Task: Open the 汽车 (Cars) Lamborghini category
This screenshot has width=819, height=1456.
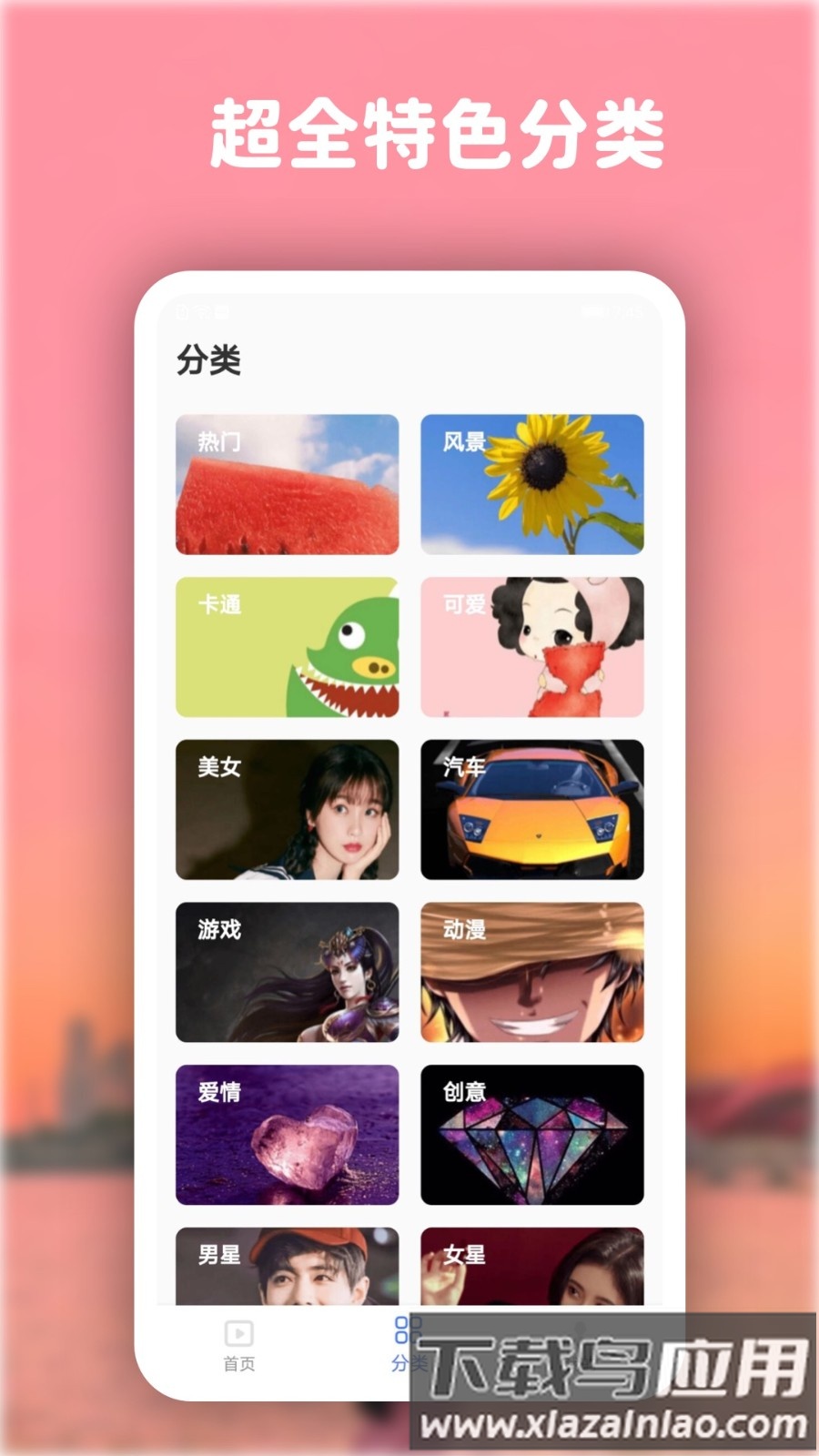Action: (532, 809)
